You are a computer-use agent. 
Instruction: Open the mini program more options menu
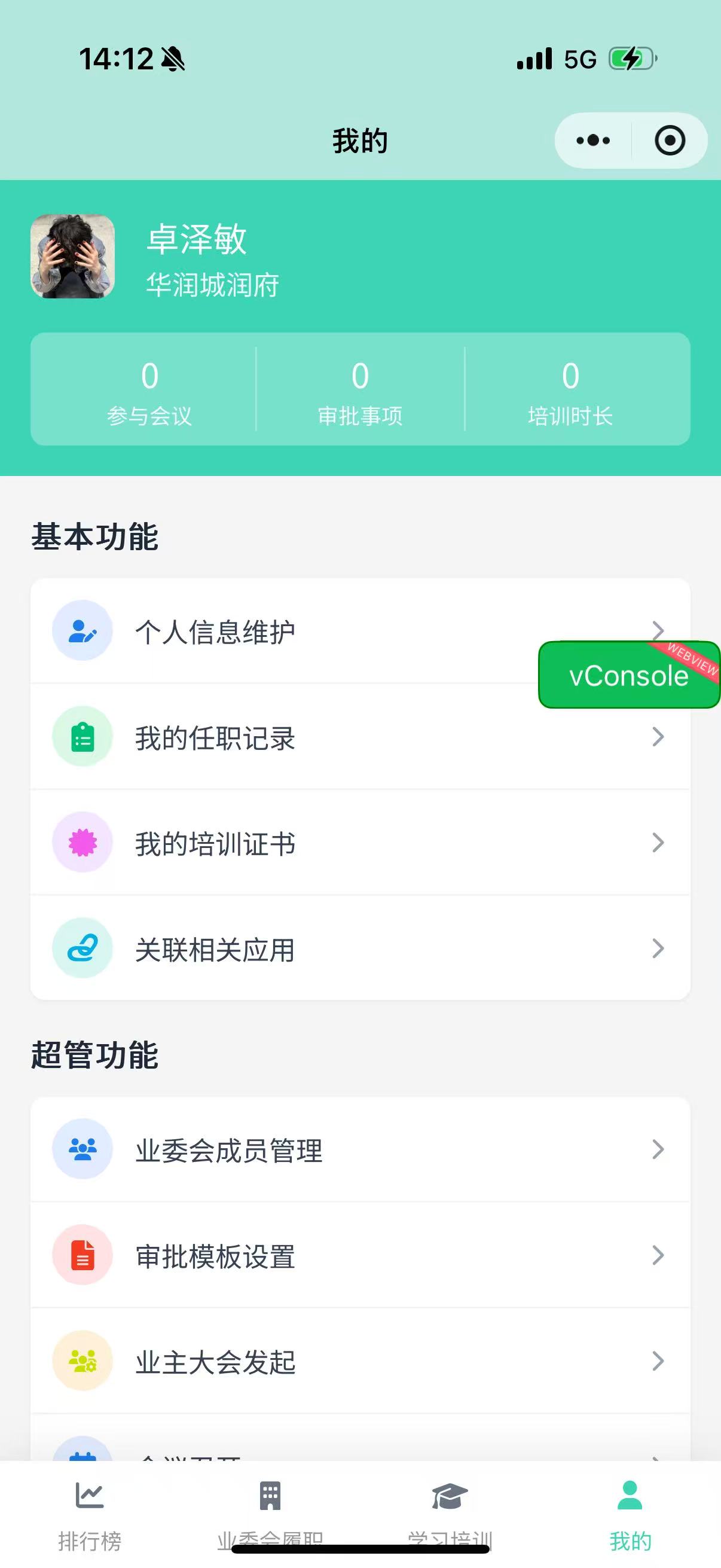[x=592, y=141]
